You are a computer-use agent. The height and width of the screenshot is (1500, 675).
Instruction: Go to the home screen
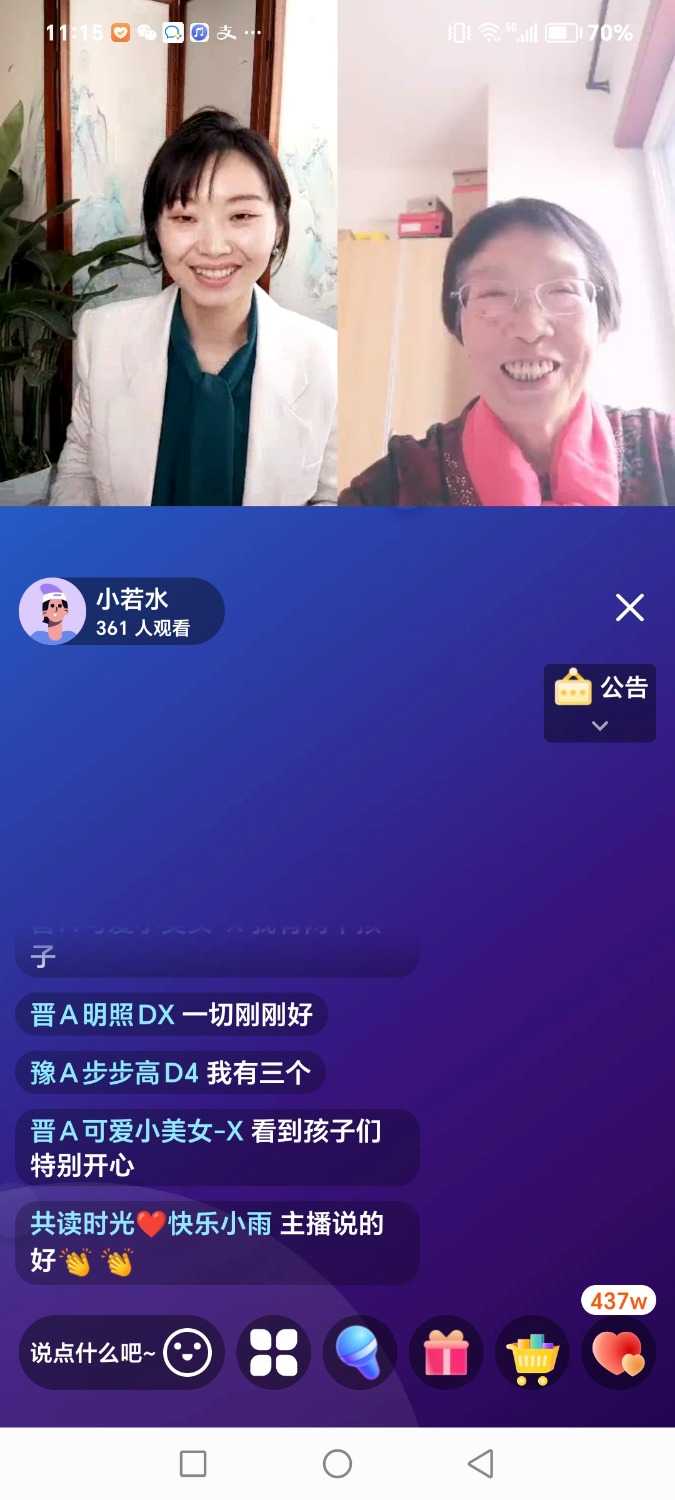click(337, 1464)
